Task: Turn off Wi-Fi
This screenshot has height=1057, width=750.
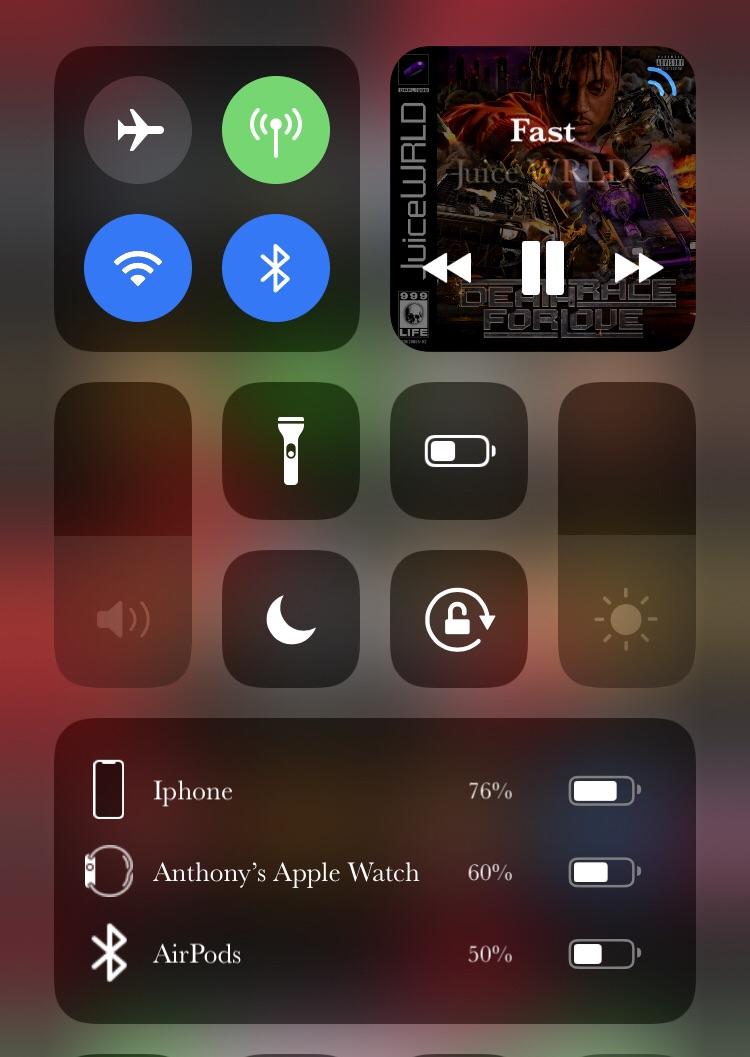Action: (x=138, y=267)
